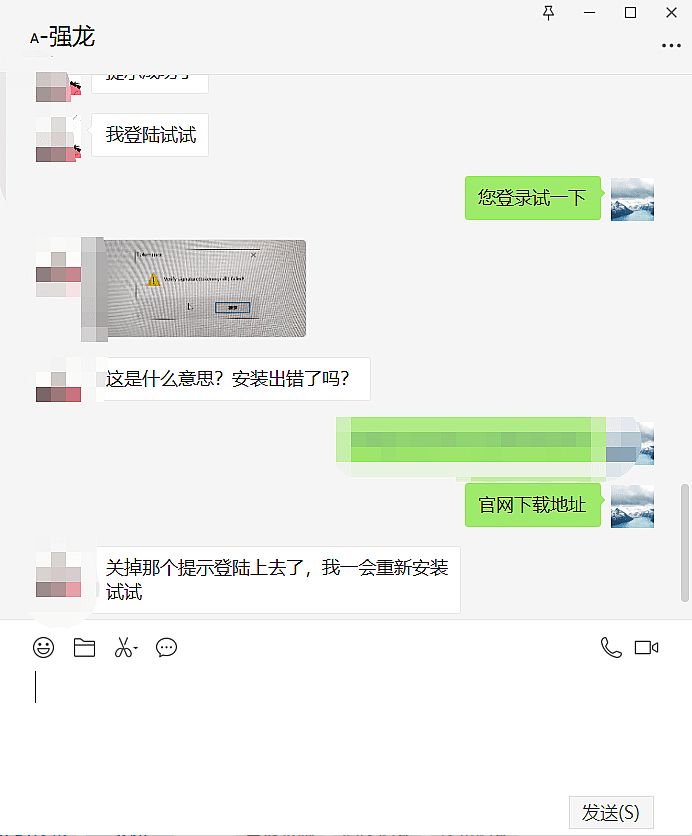The image size is (692, 836).
Task: Start a voice call
Action: click(x=610, y=648)
